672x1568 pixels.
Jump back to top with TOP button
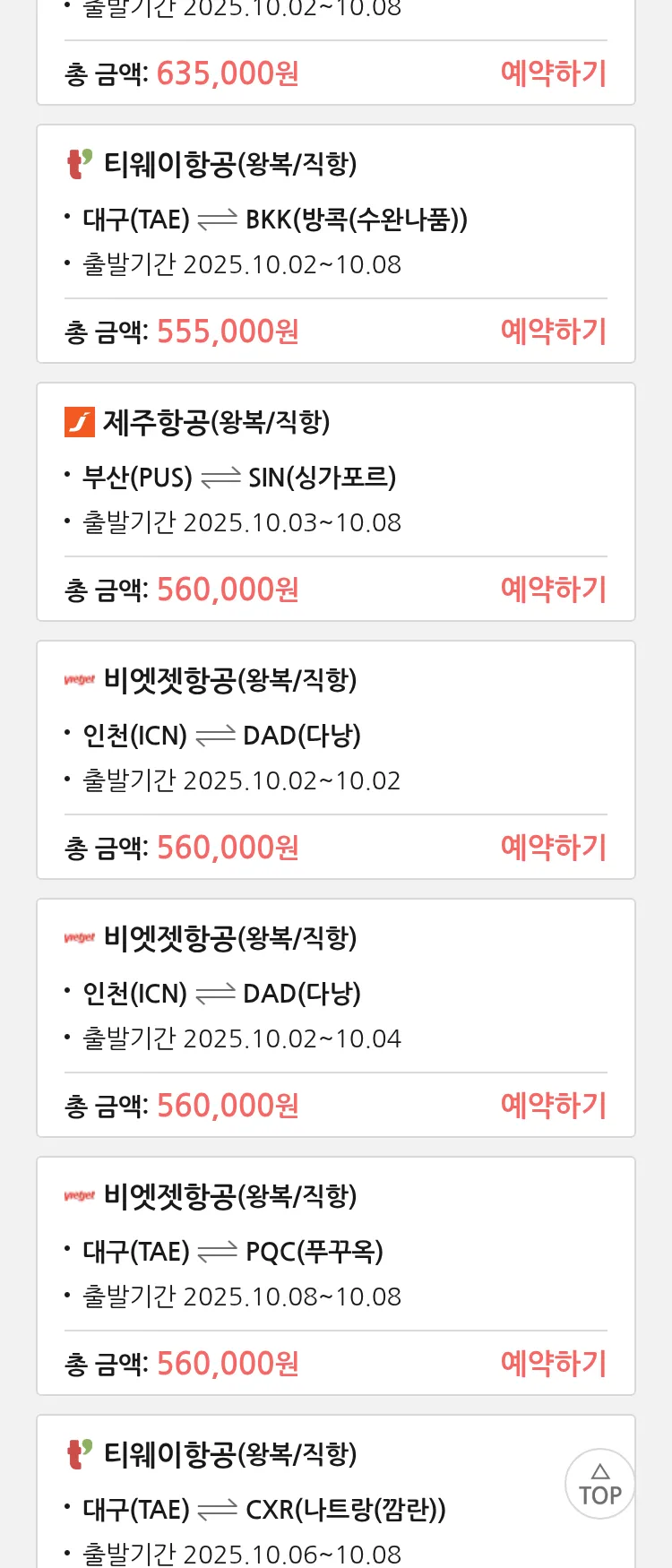599,1484
